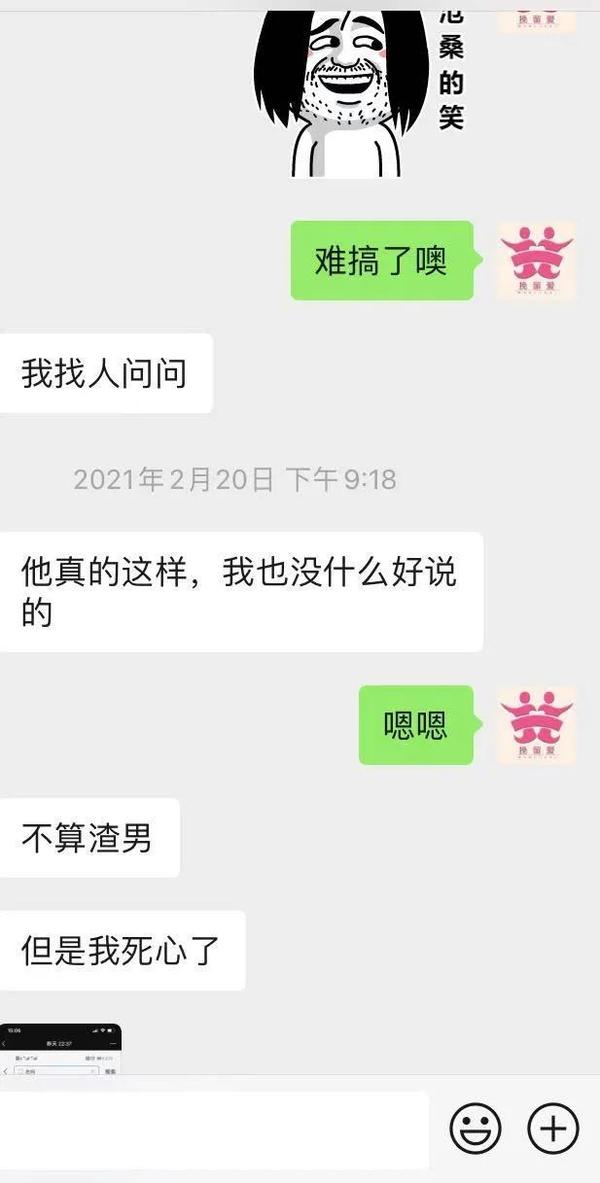The width and height of the screenshot is (600, 1183).
Task: Open the plus attachment menu
Action: pyautogui.click(x=553, y=1130)
